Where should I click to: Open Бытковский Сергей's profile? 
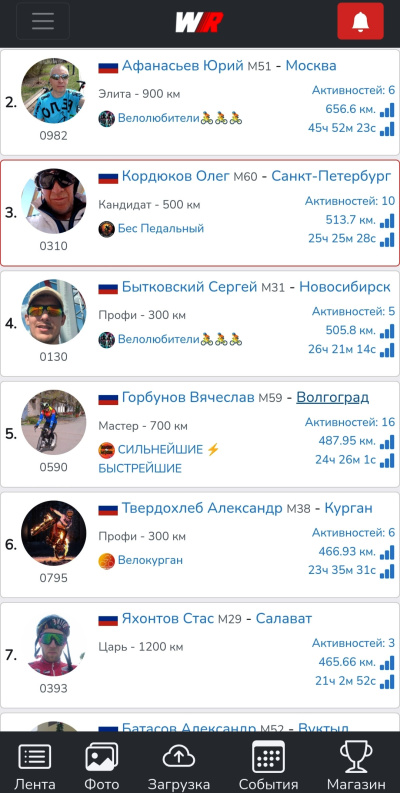point(190,287)
